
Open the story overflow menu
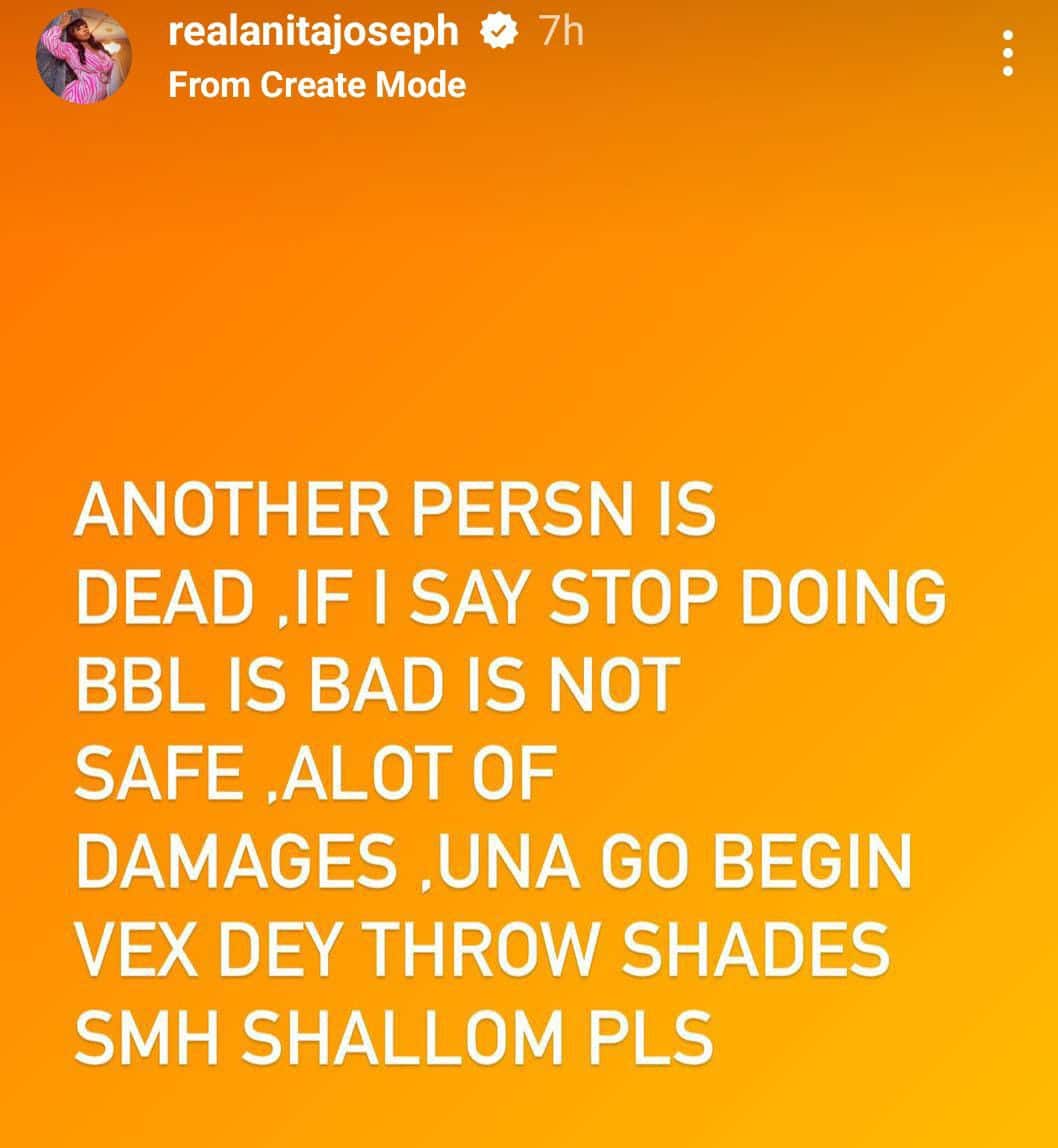coord(1008,53)
